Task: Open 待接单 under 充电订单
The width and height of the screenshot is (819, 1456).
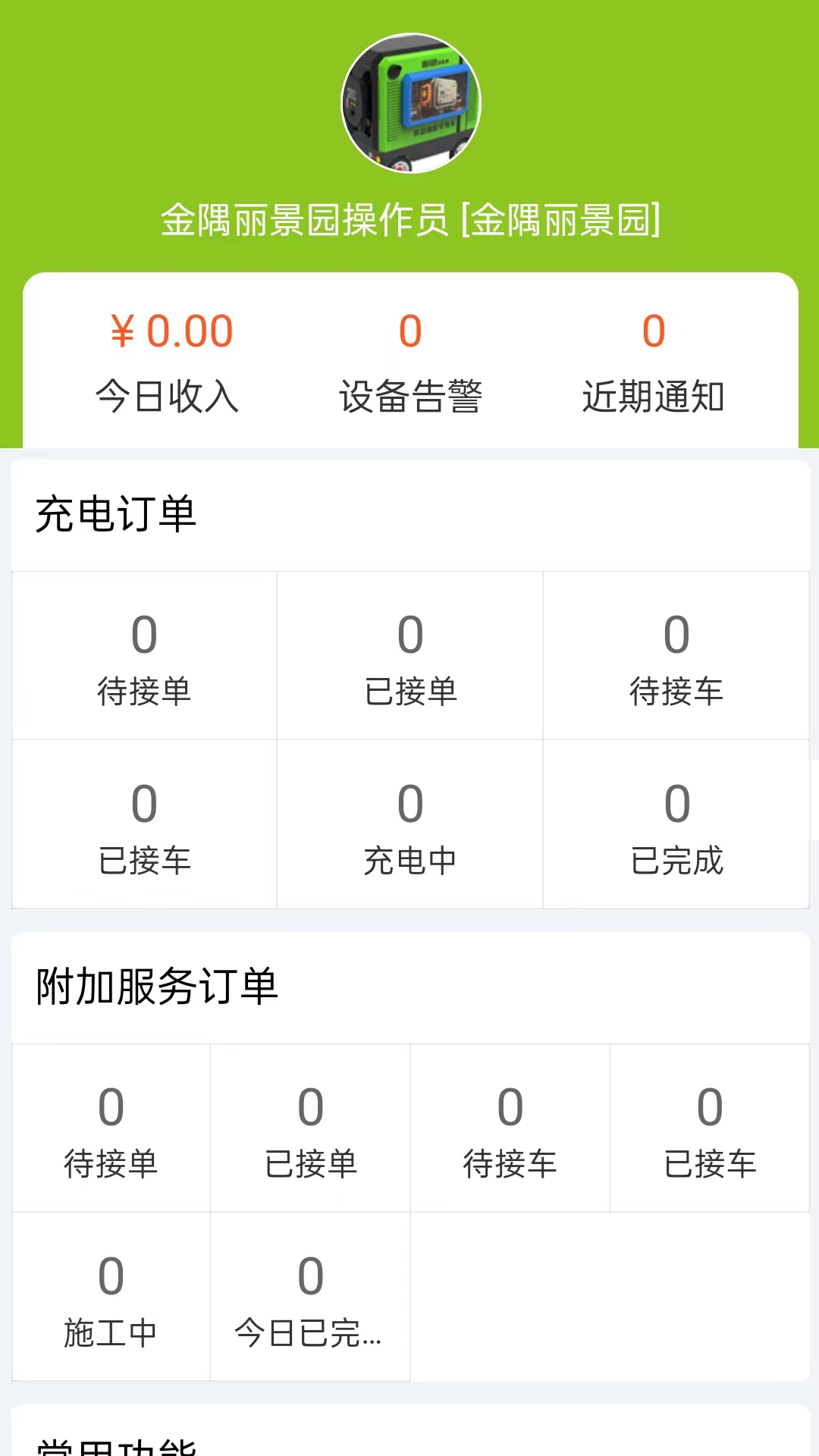Action: [144, 657]
